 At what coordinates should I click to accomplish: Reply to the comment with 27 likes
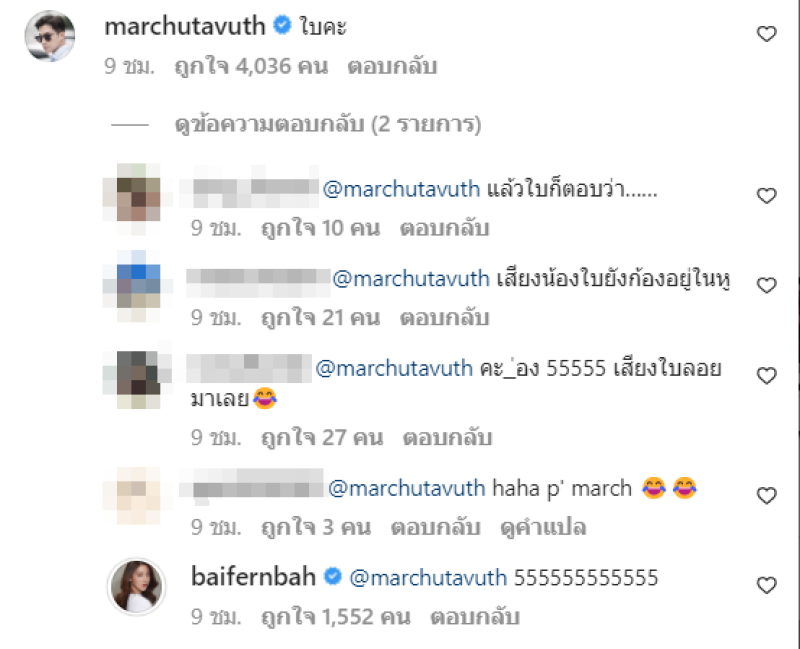click(446, 438)
